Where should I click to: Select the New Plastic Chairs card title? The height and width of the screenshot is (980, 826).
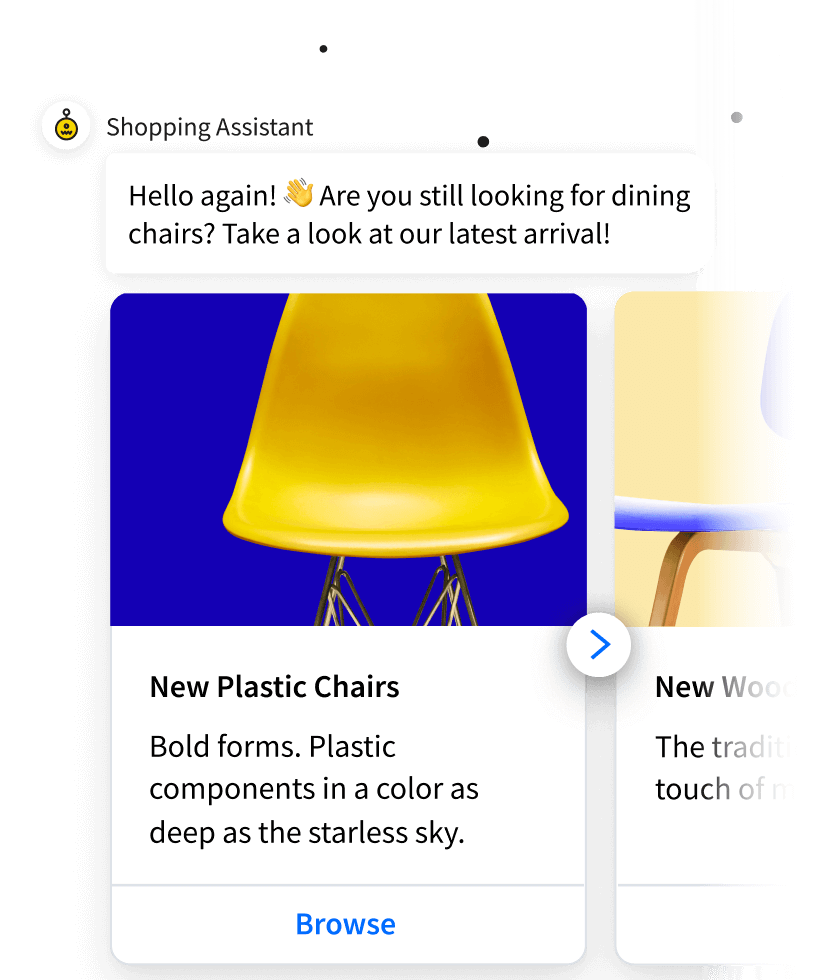click(274, 687)
